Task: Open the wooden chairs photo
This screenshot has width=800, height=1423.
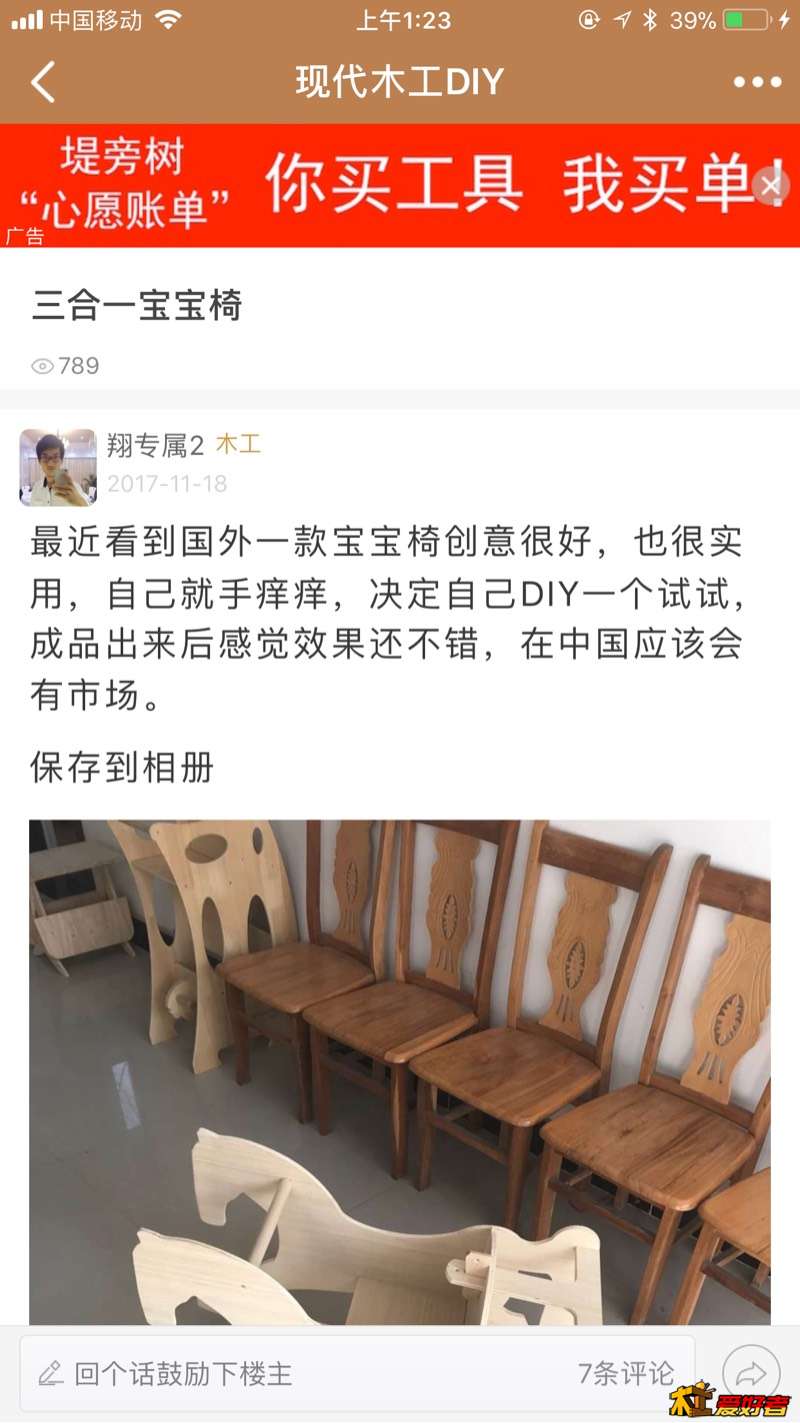Action: [x=400, y=1070]
